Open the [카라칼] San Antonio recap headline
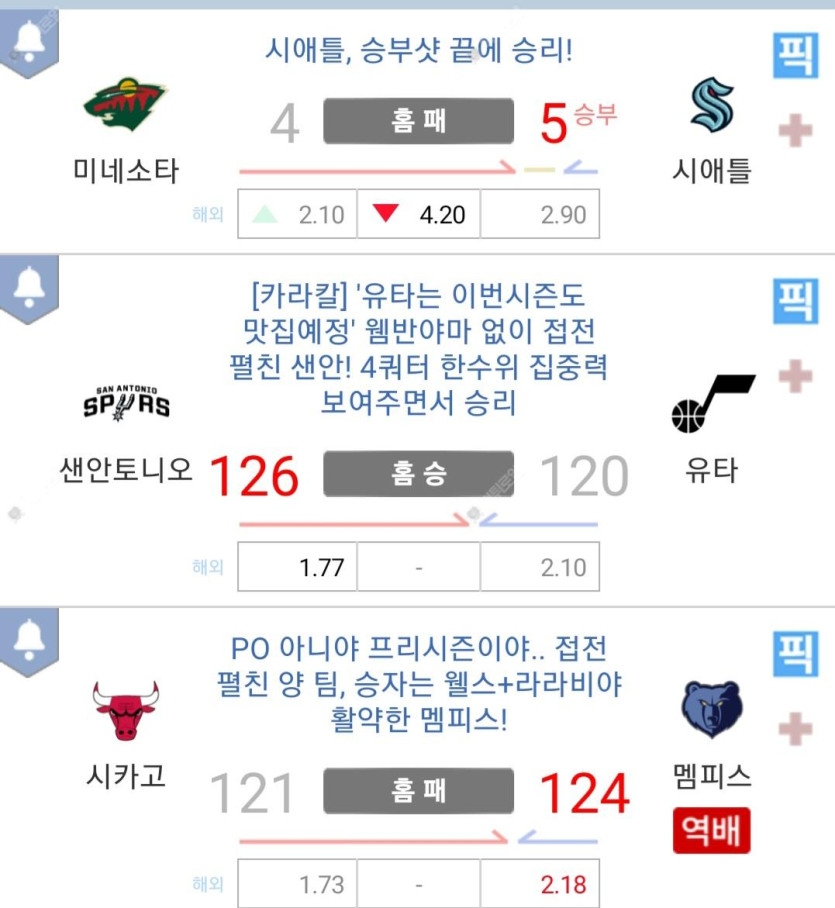The width and height of the screenshot is (835, 908). point(418,350)
